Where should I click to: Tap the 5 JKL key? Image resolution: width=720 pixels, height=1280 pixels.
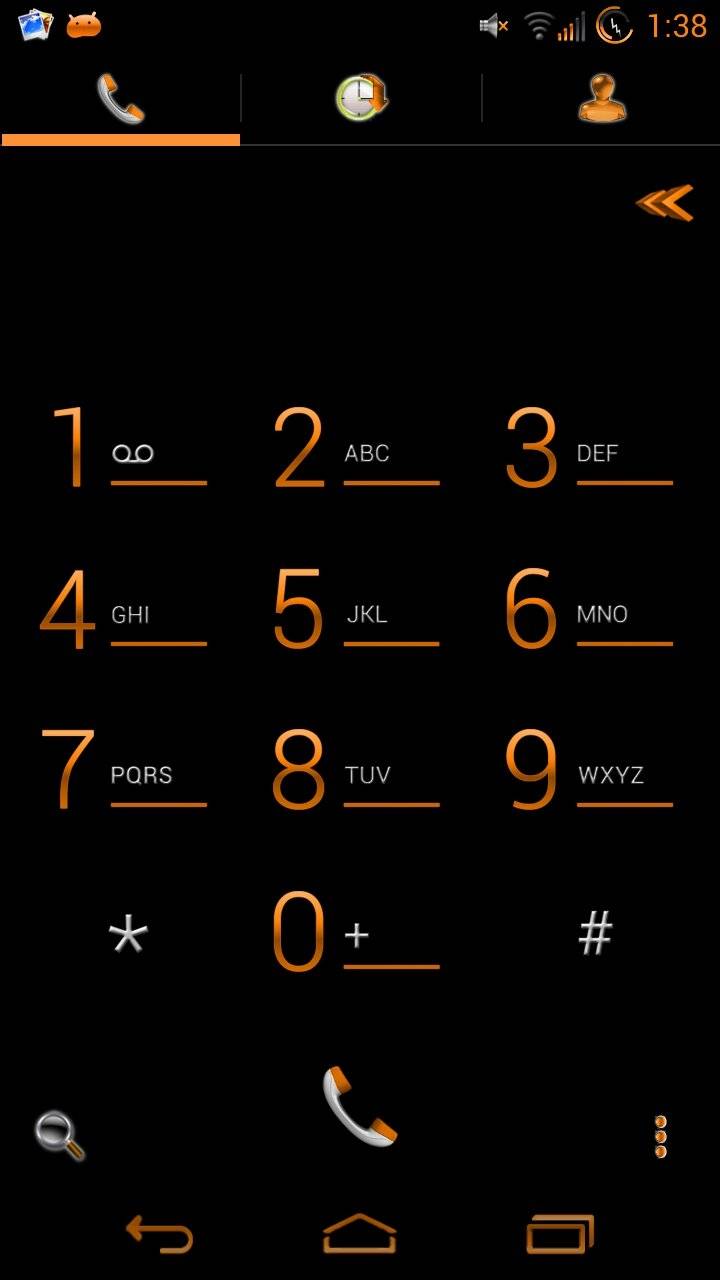pos(358,611)
